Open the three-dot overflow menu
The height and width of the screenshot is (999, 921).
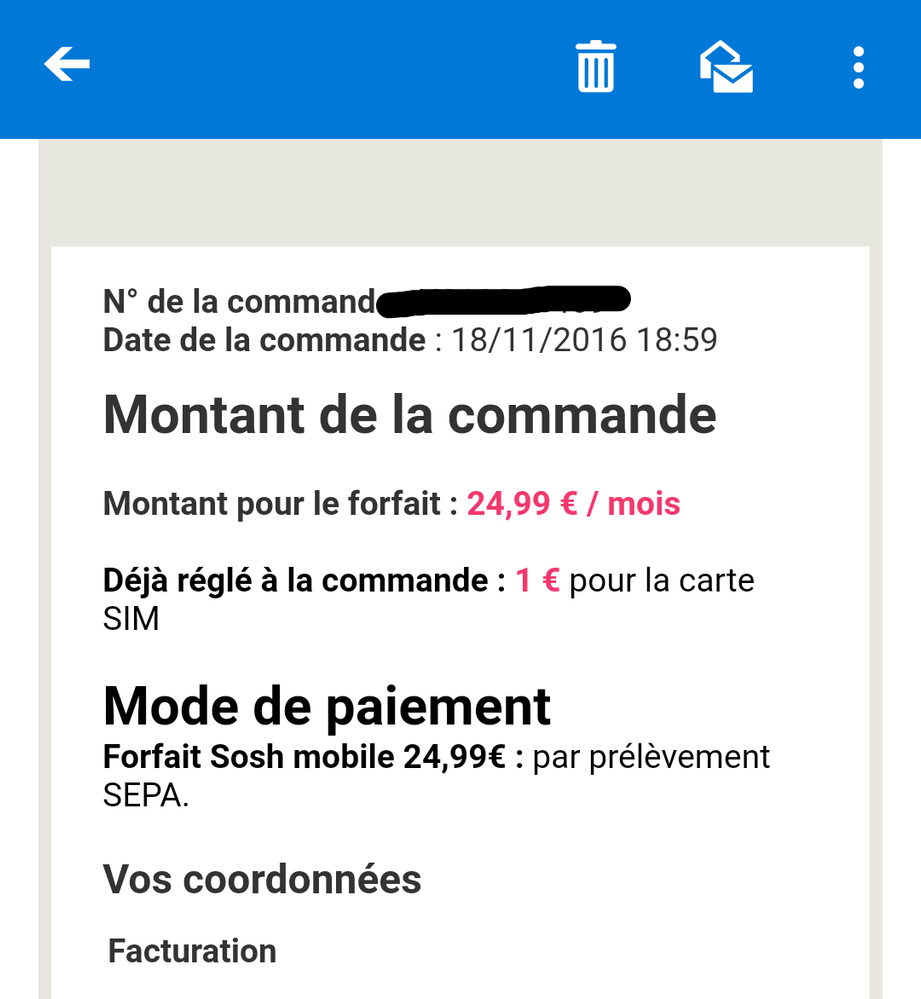click(x=858, y=67)
